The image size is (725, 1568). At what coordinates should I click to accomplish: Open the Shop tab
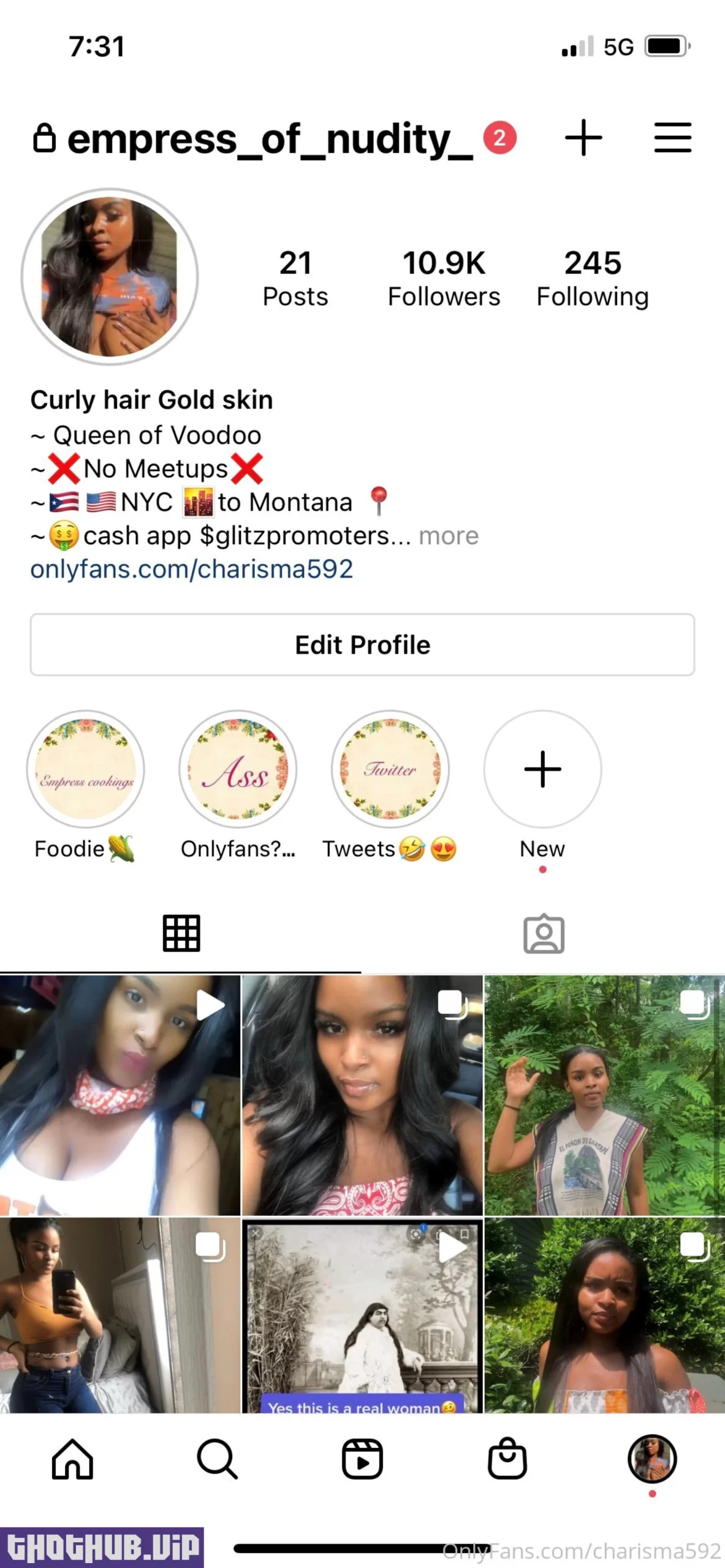507,1459
